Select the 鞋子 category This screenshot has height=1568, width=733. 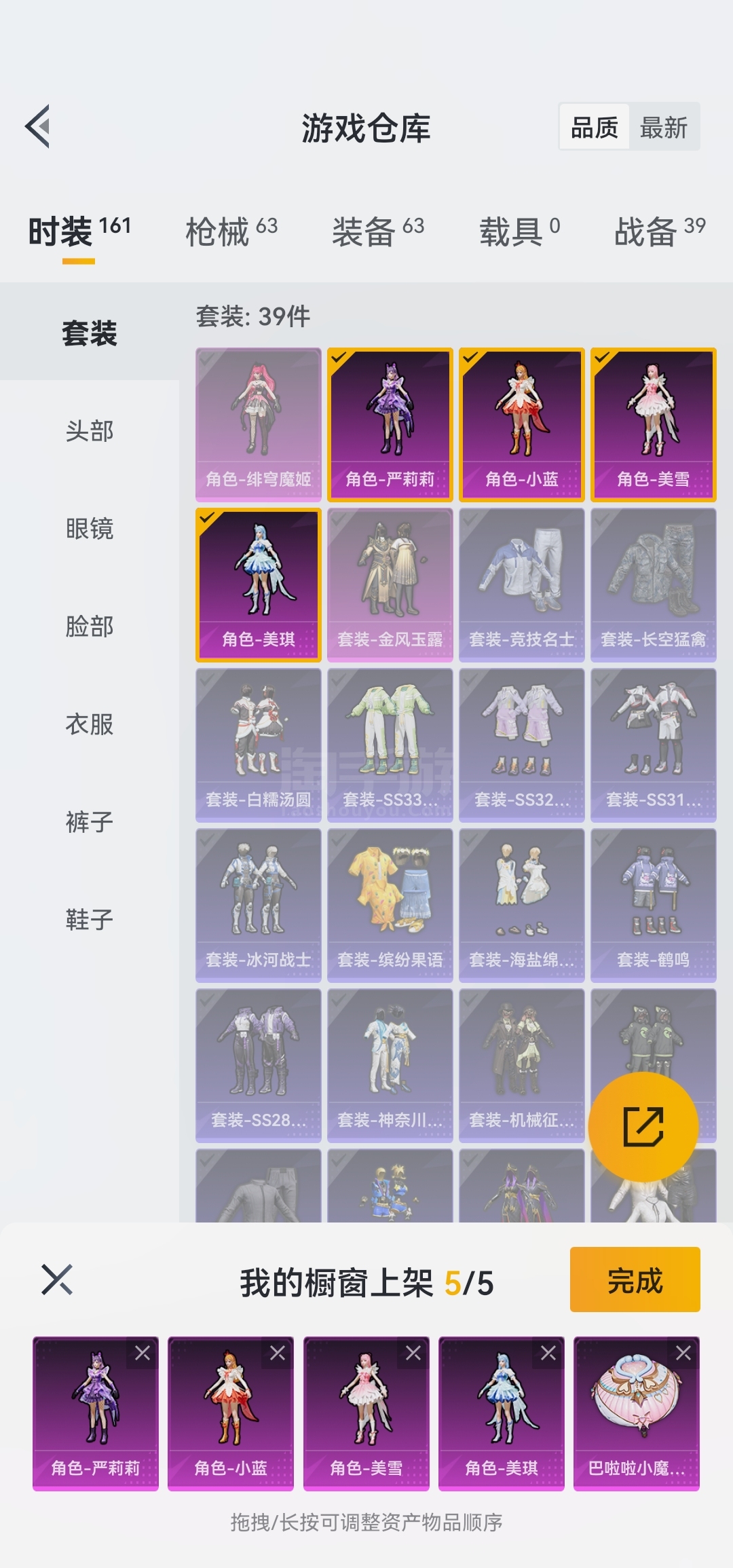point(90,920)
